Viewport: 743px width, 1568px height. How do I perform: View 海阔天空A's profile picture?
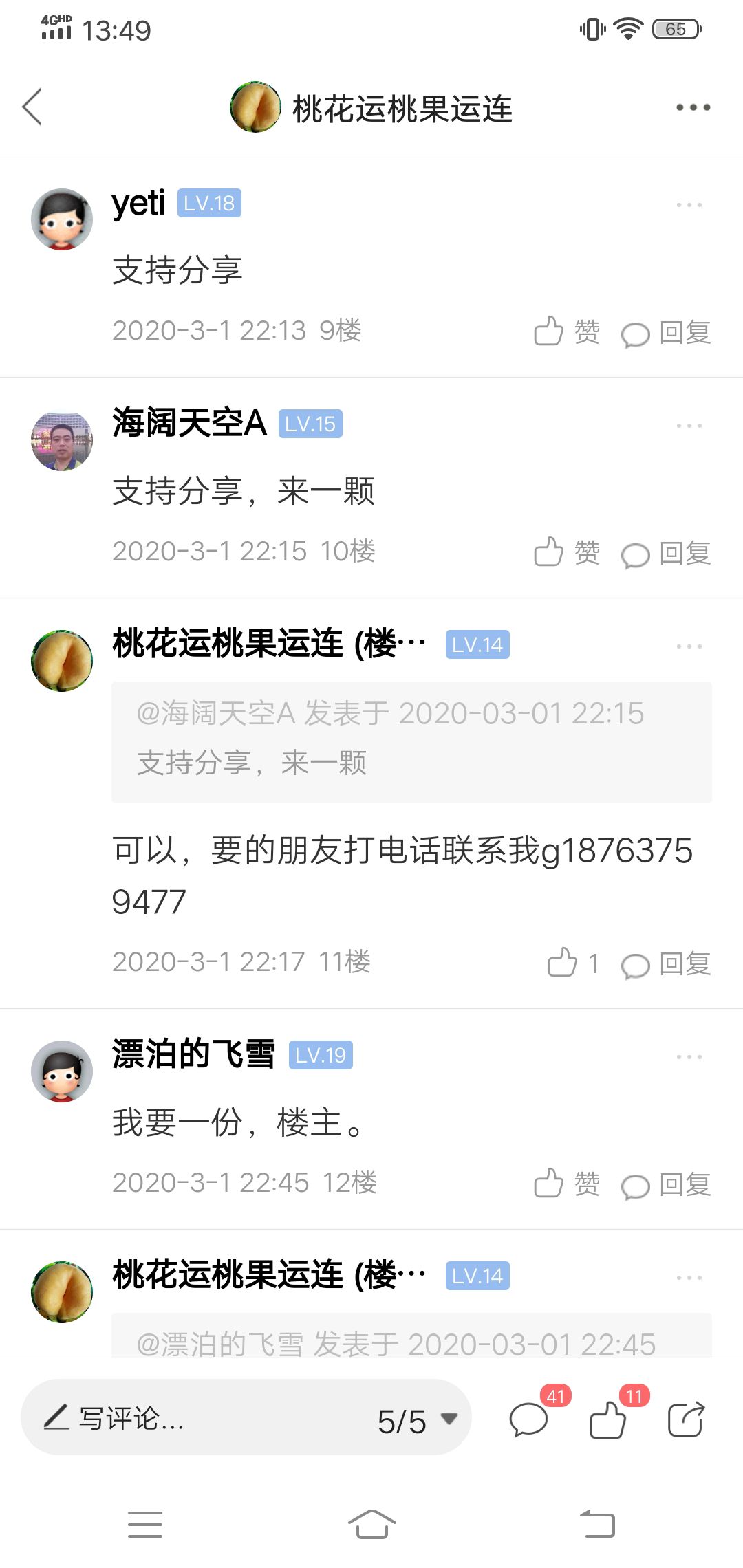[x=62, y=440]
